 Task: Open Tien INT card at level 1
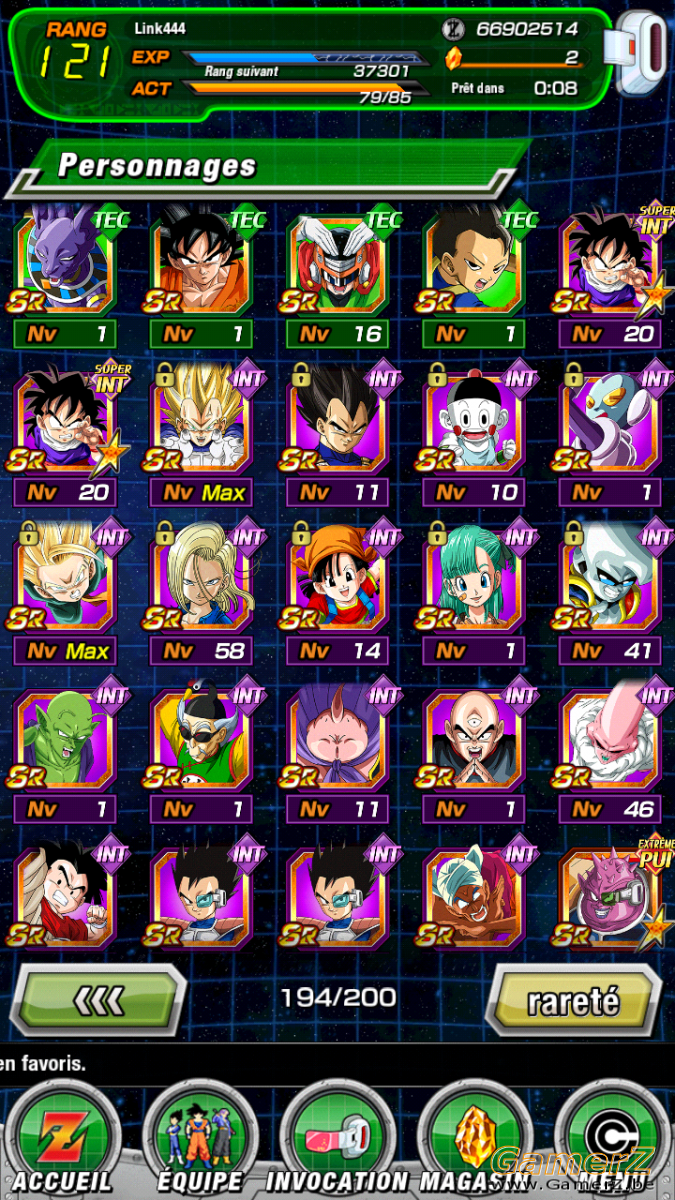point(474,740)
